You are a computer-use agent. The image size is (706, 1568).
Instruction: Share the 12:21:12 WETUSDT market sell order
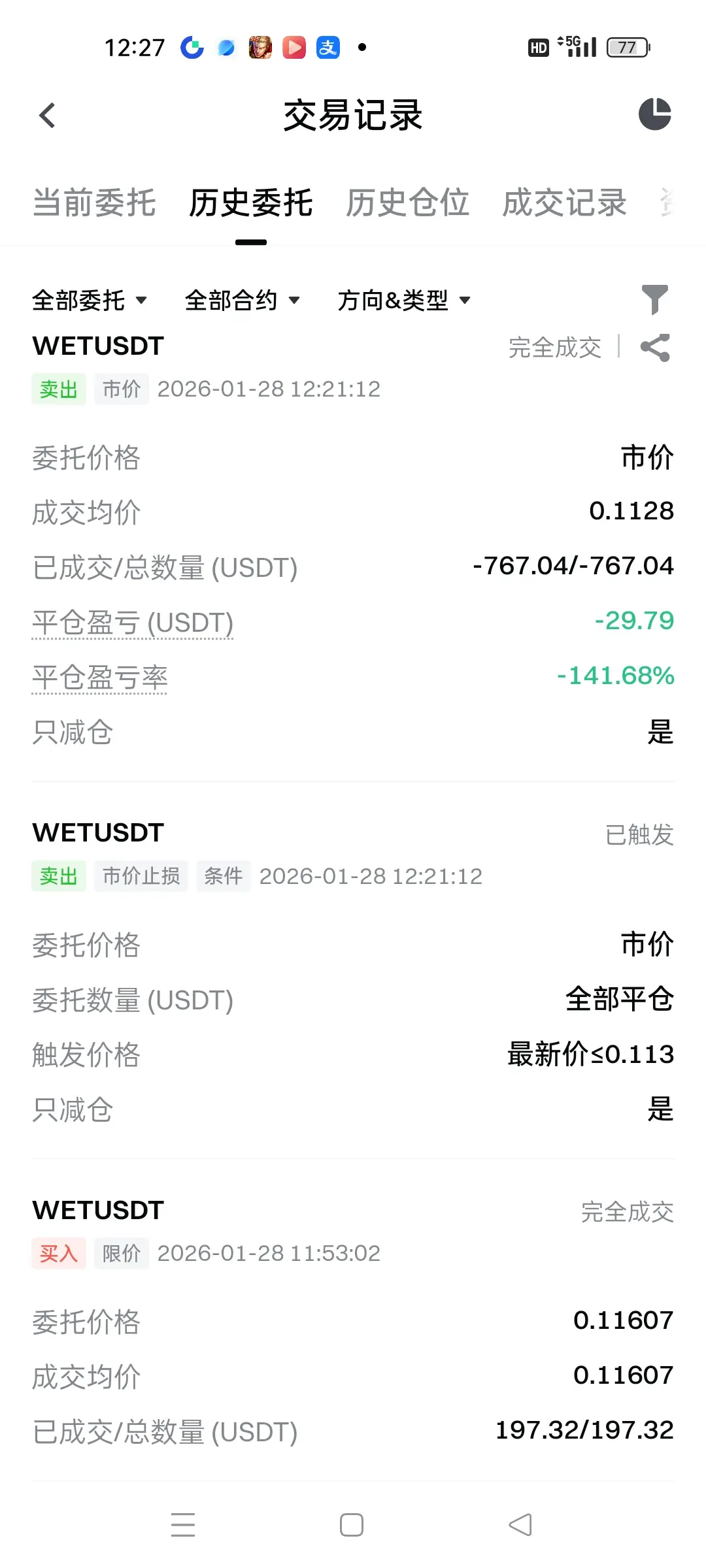(655, 348)
